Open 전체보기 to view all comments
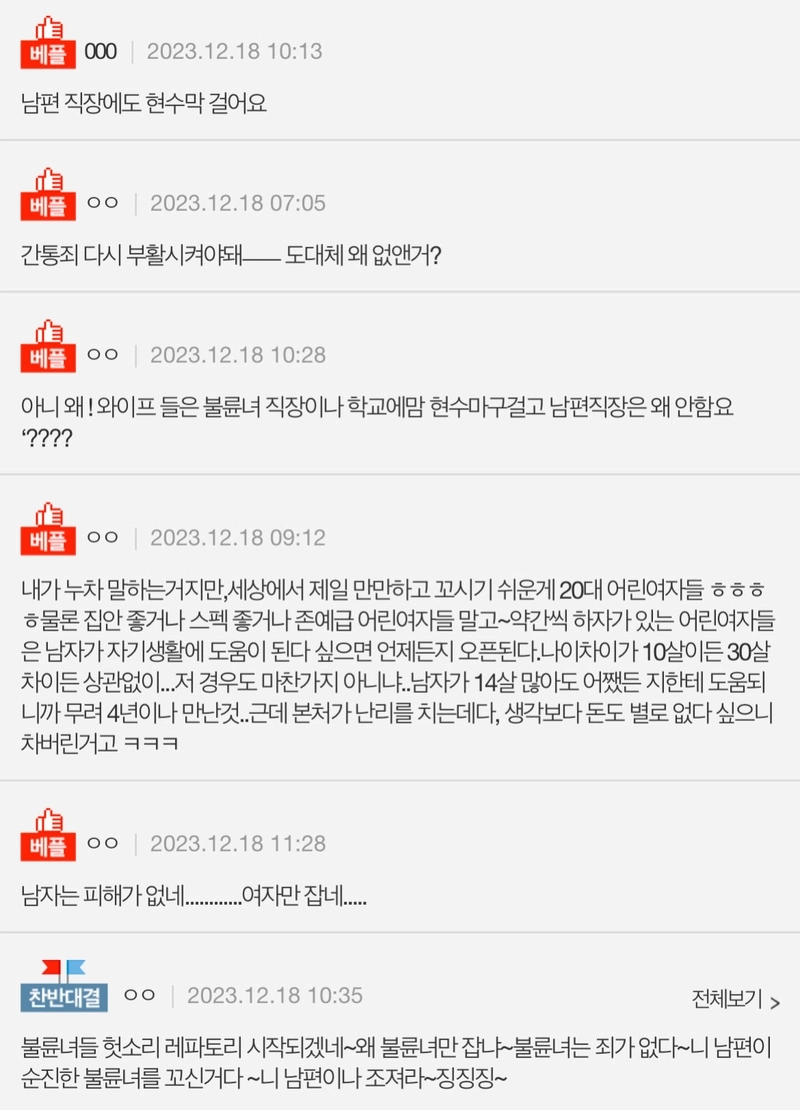The width and height of the screenshot is (800, 1110). click(x=735, y=999)
